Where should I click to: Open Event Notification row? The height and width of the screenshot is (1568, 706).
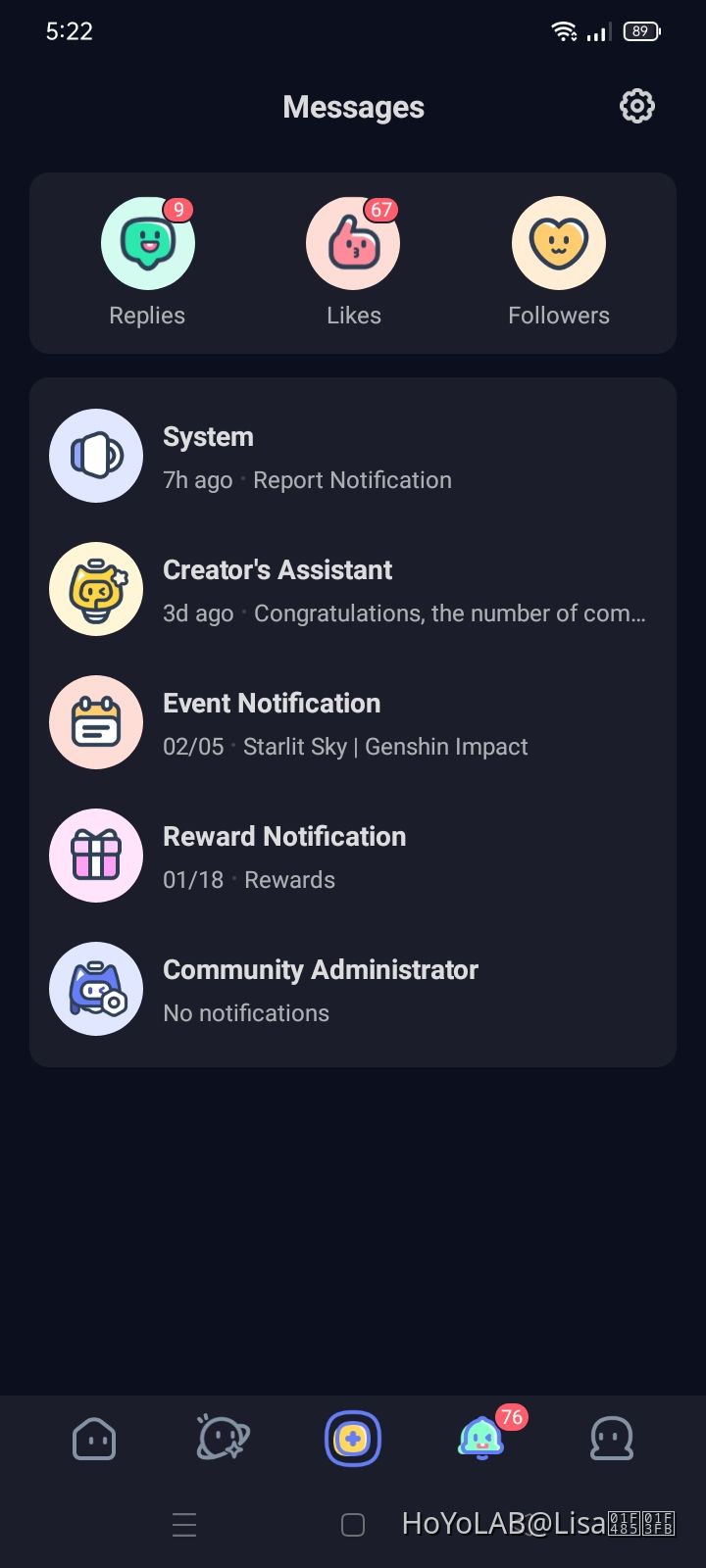353,723
